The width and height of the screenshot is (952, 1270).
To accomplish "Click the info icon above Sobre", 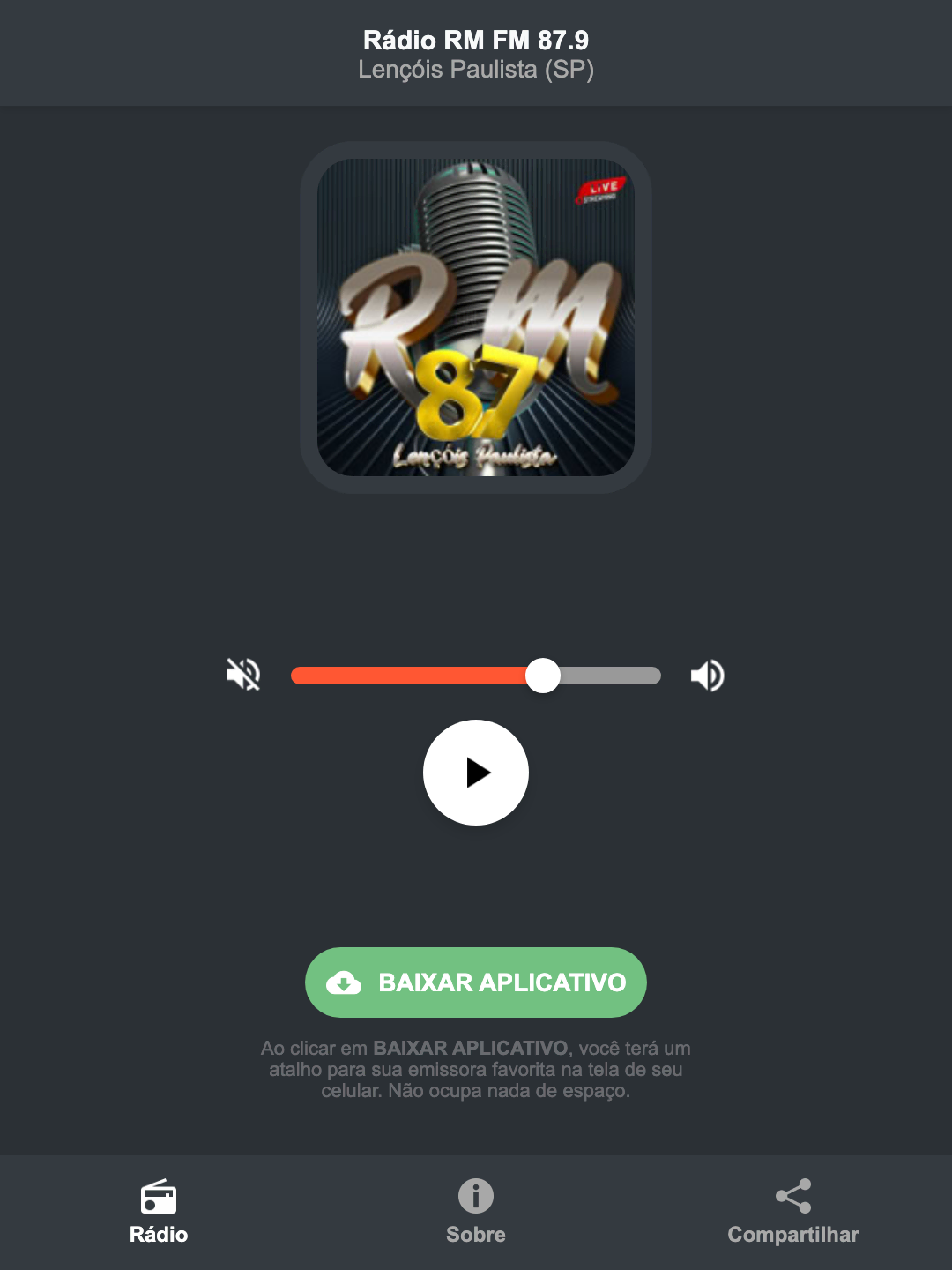I will [x=475, y=1195].
